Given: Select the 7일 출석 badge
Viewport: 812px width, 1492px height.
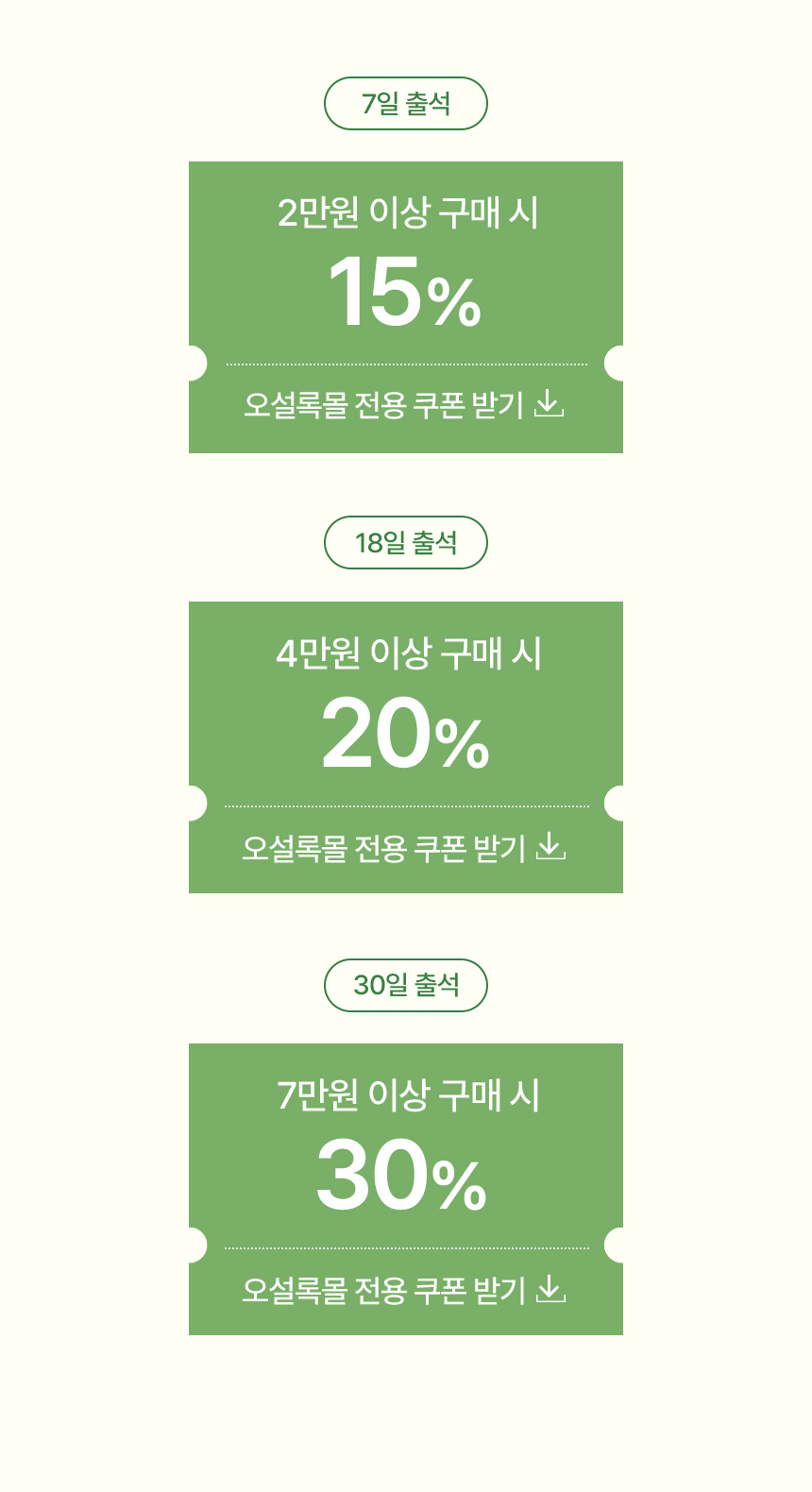Looking at the screenshot, I should coord(406,104).
